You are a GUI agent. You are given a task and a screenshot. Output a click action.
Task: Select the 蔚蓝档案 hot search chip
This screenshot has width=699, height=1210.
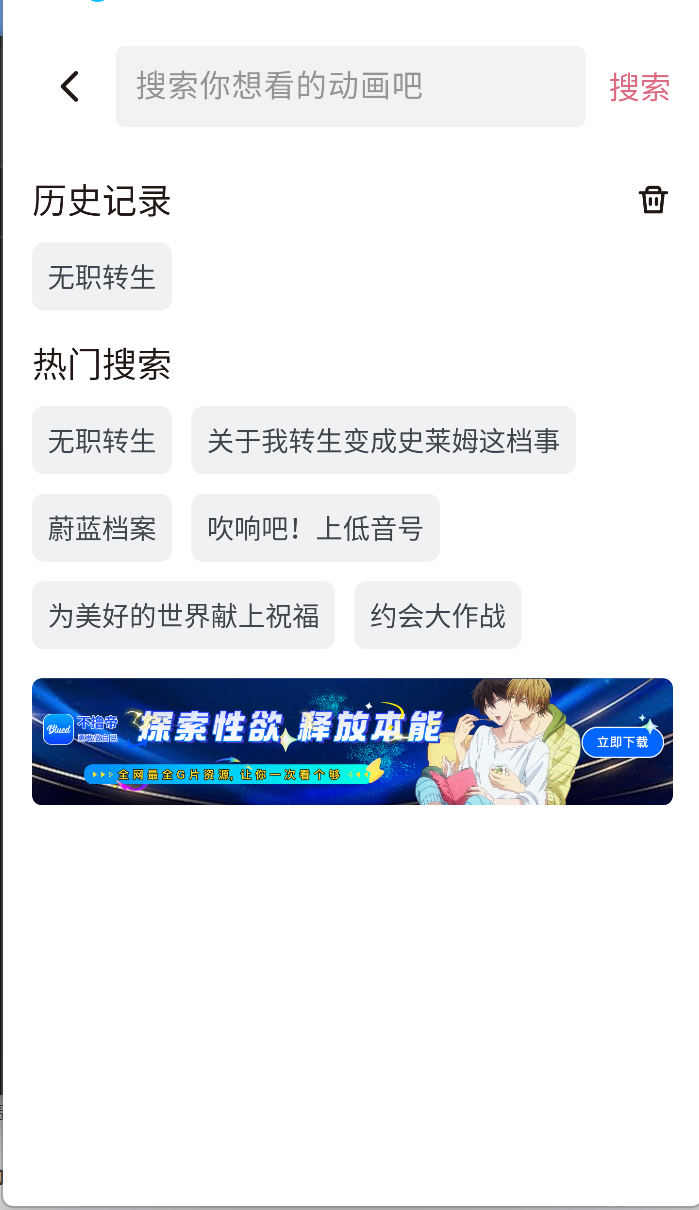pyautogui.click(x=102, y=528)
